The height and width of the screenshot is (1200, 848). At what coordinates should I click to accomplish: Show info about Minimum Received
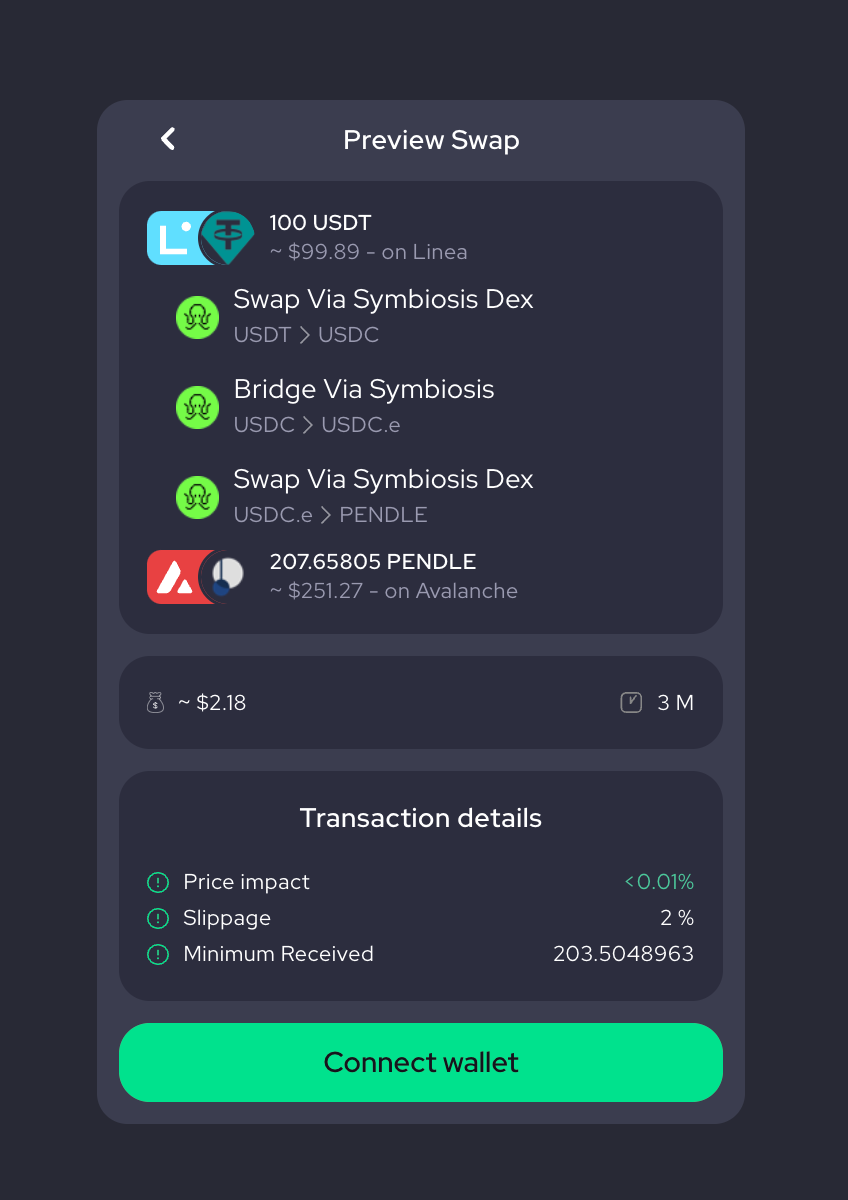point(158,954)
